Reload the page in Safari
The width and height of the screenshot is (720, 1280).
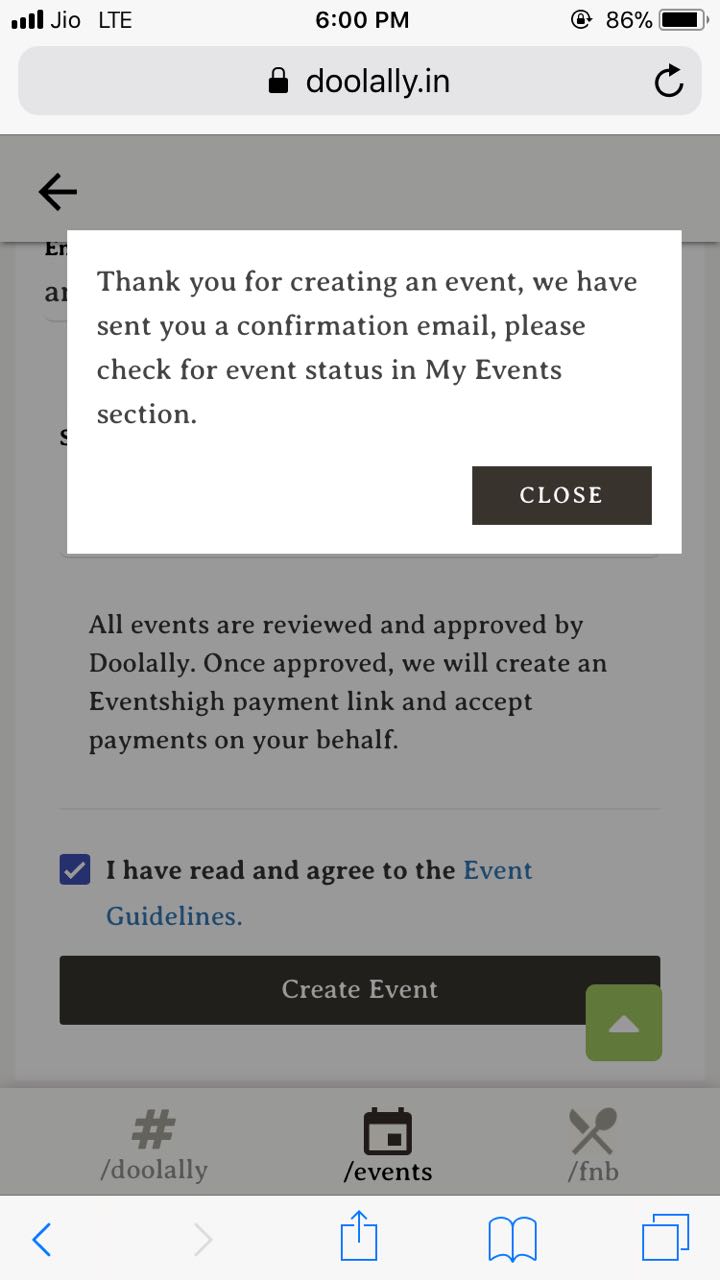pyautogui.click(x=669, y=81)
